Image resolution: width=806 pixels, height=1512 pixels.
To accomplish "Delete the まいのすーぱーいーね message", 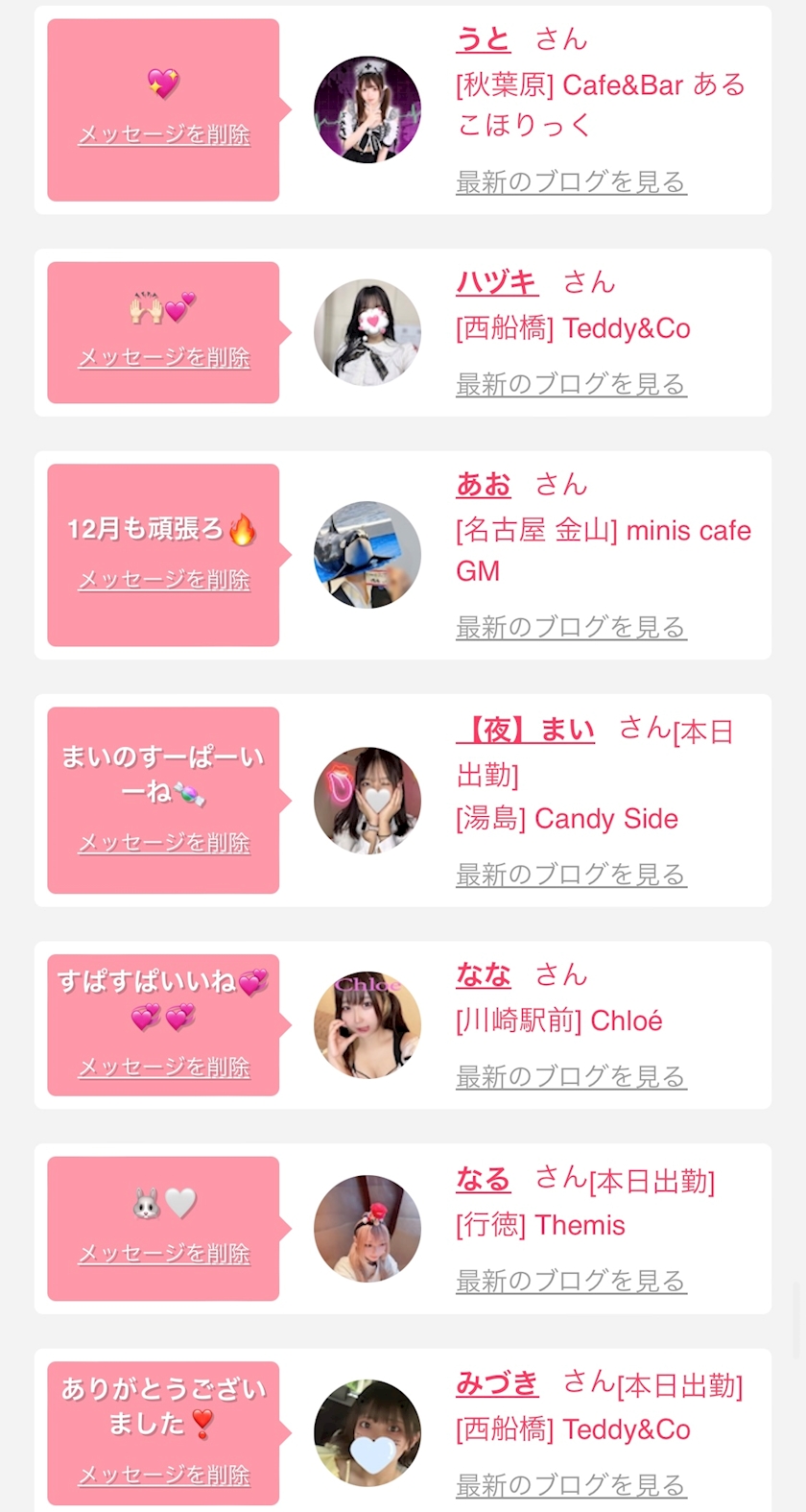I will coord(163,843).
